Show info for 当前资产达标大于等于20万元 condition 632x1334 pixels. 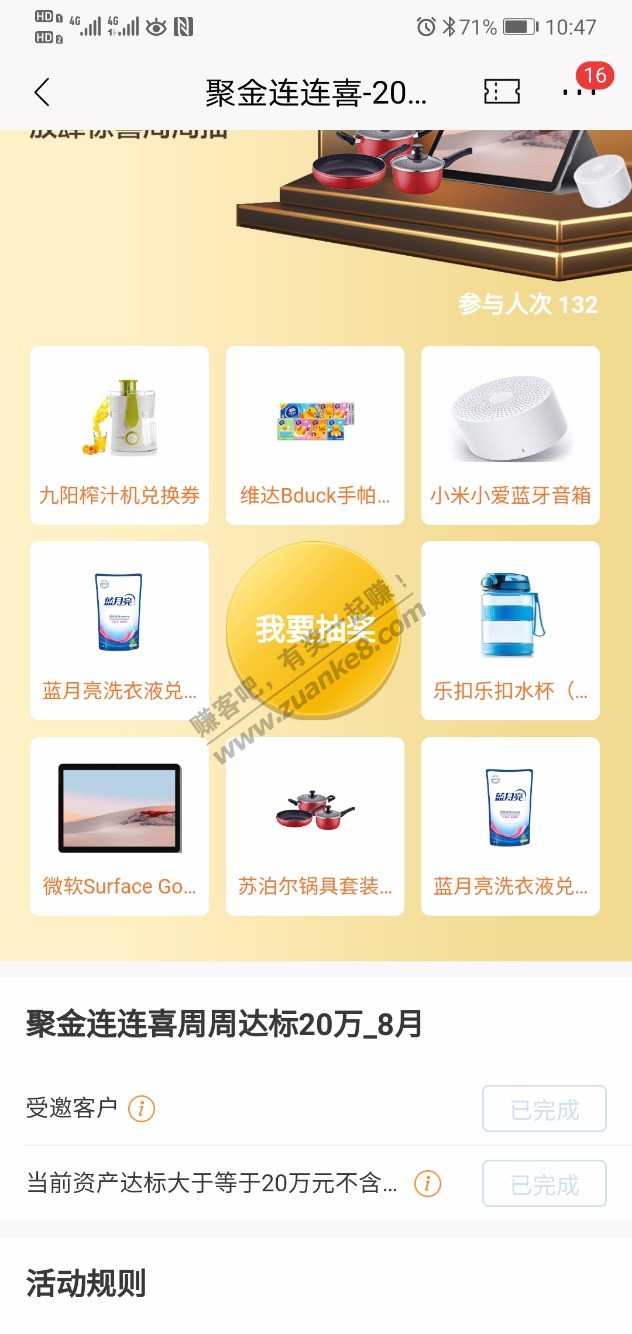[428, 1184]
